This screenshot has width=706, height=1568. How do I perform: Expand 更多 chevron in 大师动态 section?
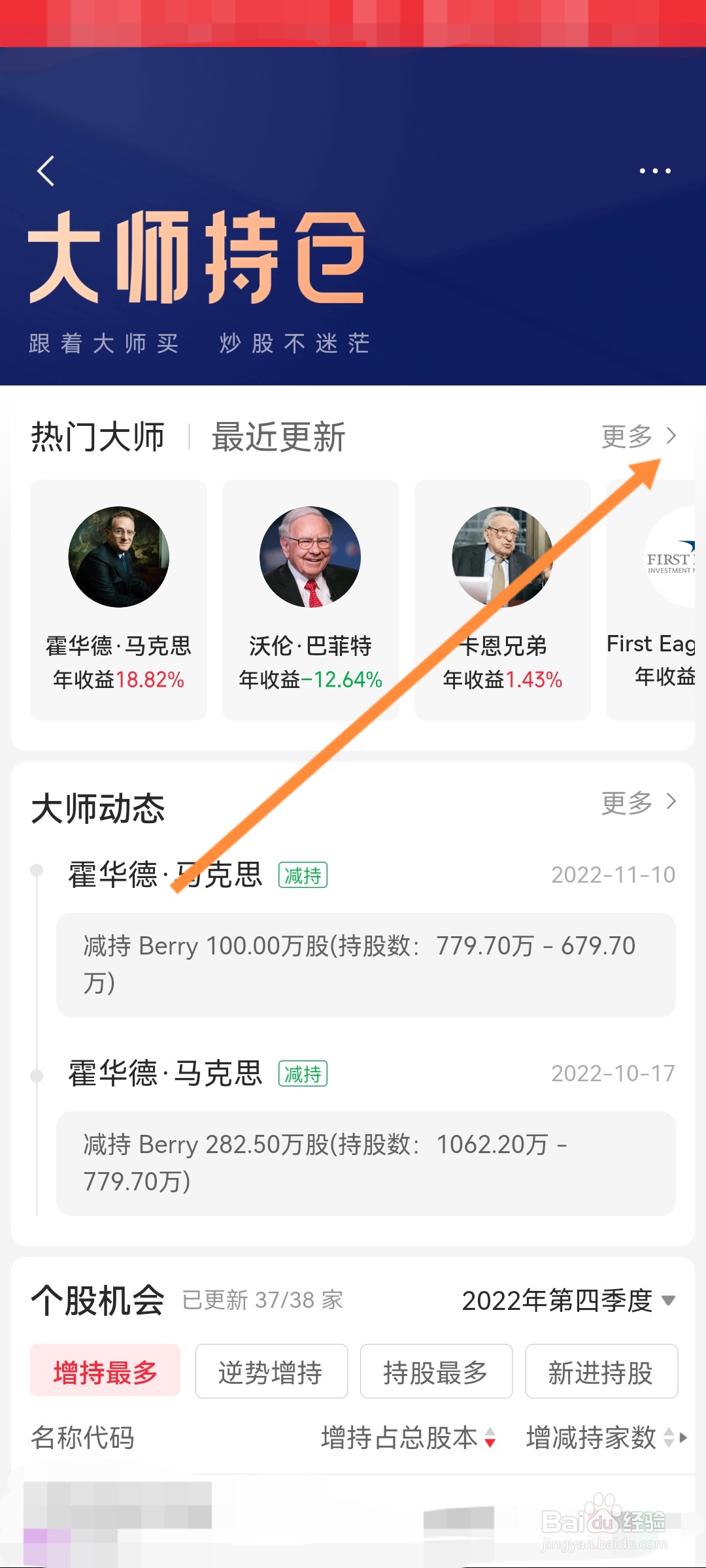pos(672,802)
